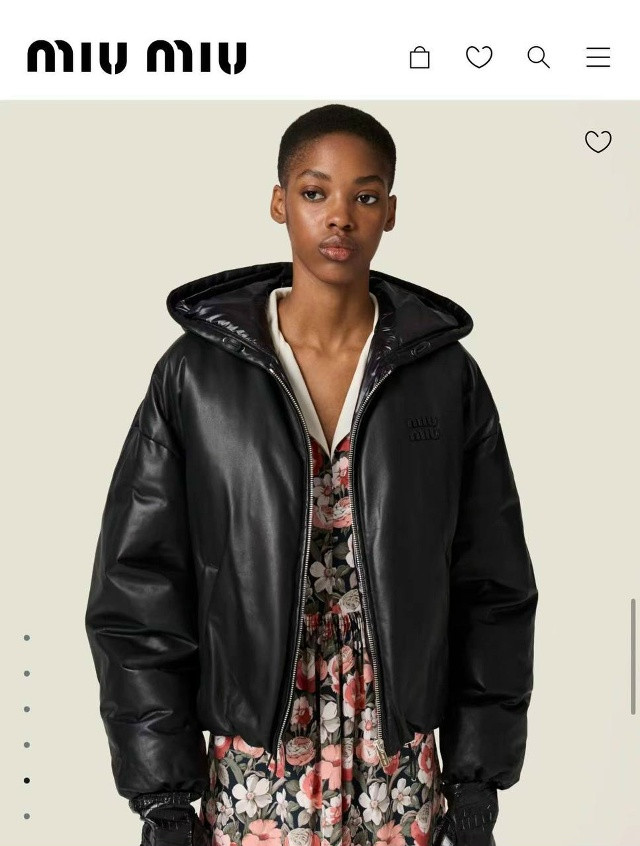Open the hamburger menu
This screenshot has height=846, width=640.
click(x=598, y=58)
